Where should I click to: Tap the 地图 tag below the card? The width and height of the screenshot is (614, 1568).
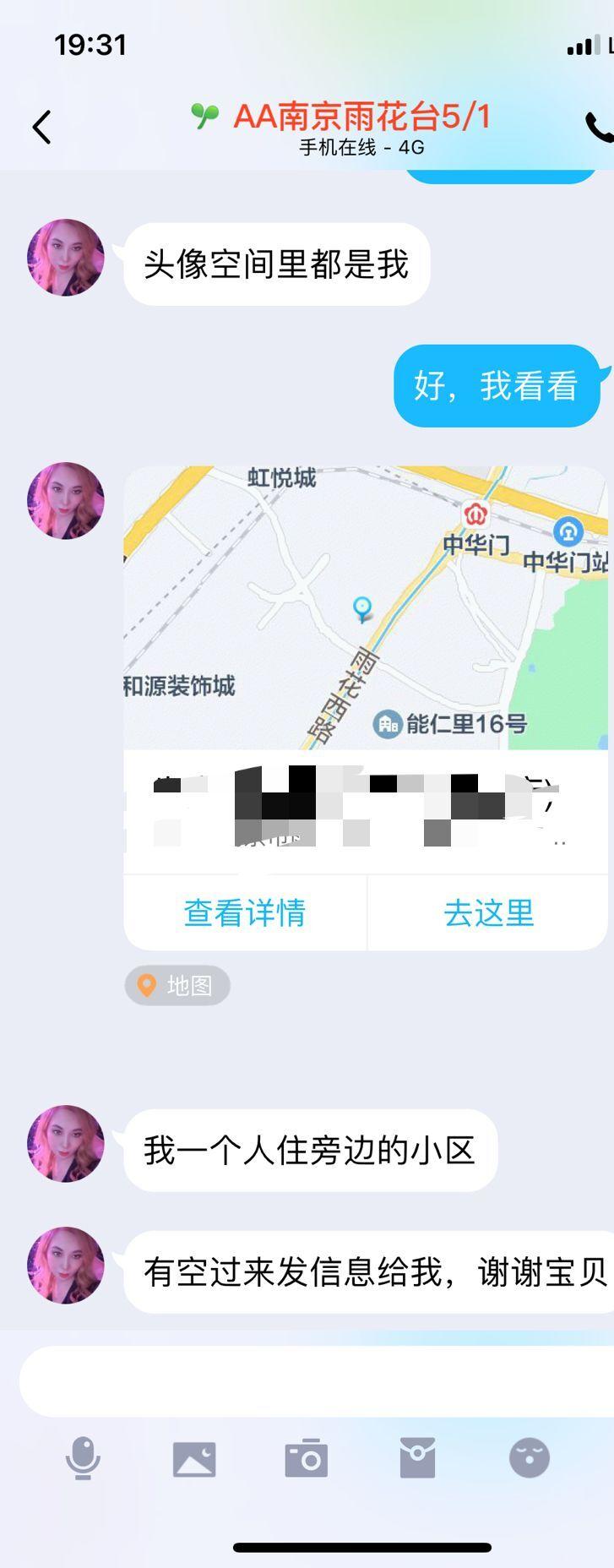[x=177, y=985]
